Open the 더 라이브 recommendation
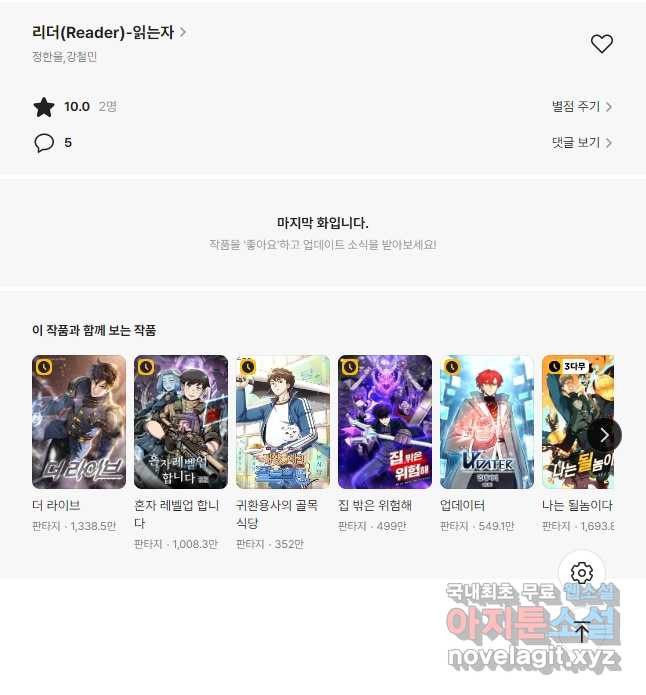The image size is (646, 695). [x=79, y=422]
